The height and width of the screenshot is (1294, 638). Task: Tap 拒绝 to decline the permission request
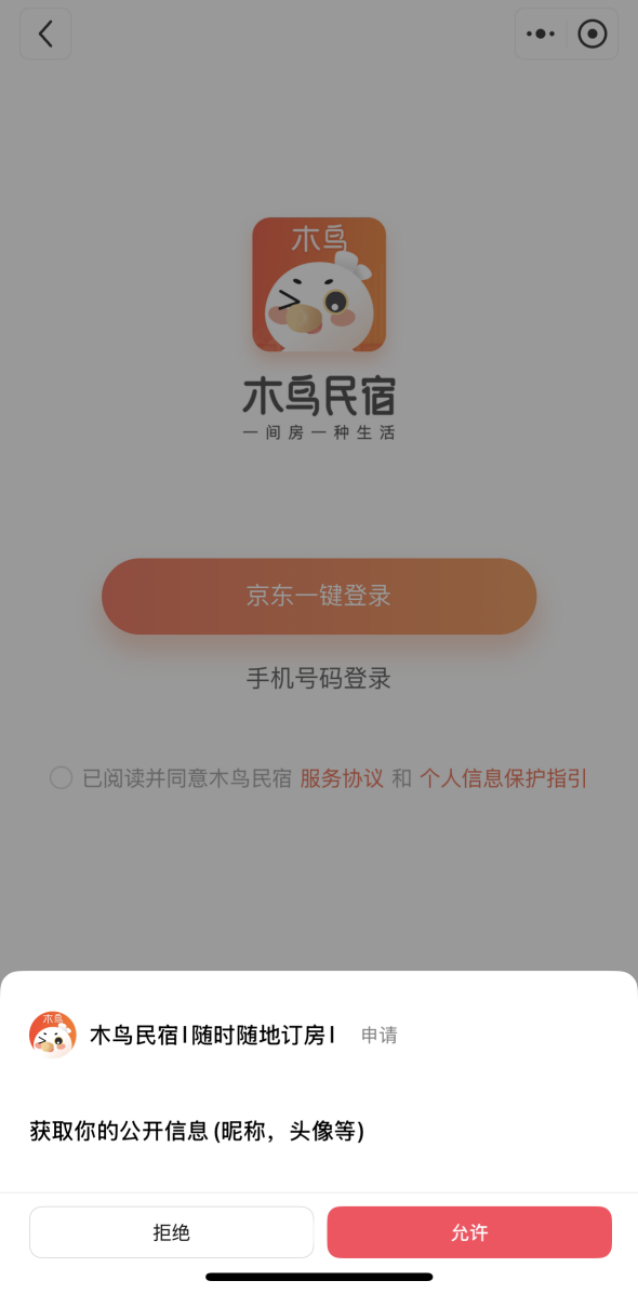[x=171, y=1232]
